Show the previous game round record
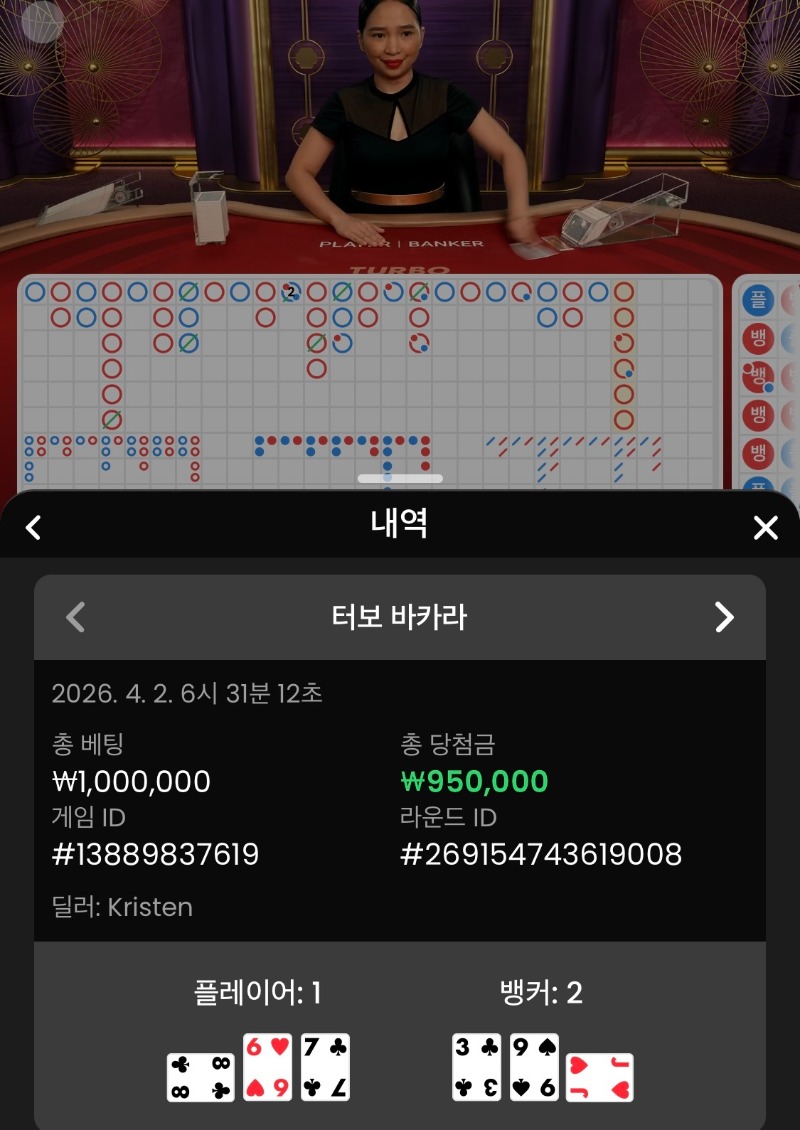This screenshot has width=800, height=1130. point(75,617)
